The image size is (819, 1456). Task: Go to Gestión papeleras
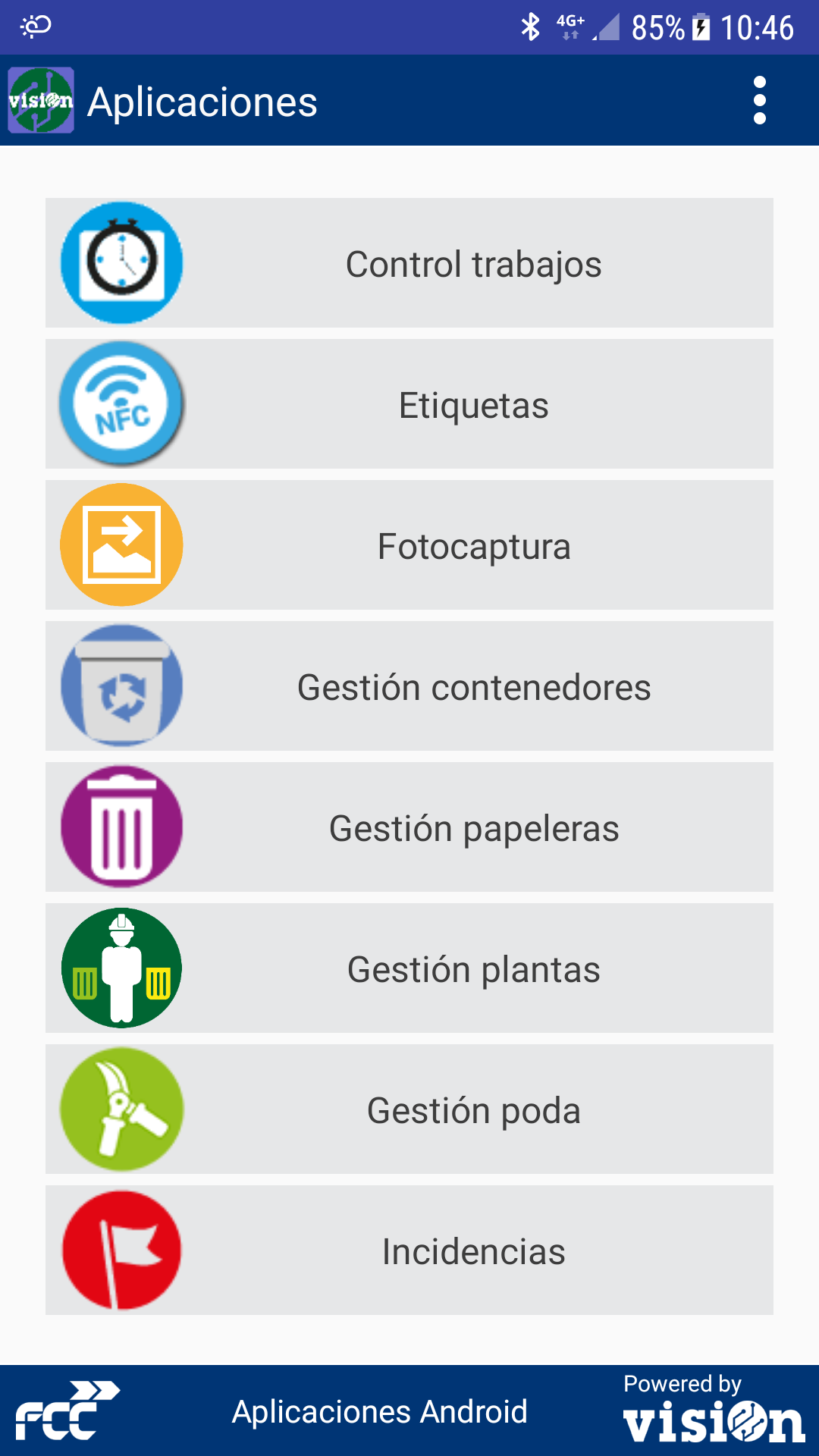[x=409, y=827]
